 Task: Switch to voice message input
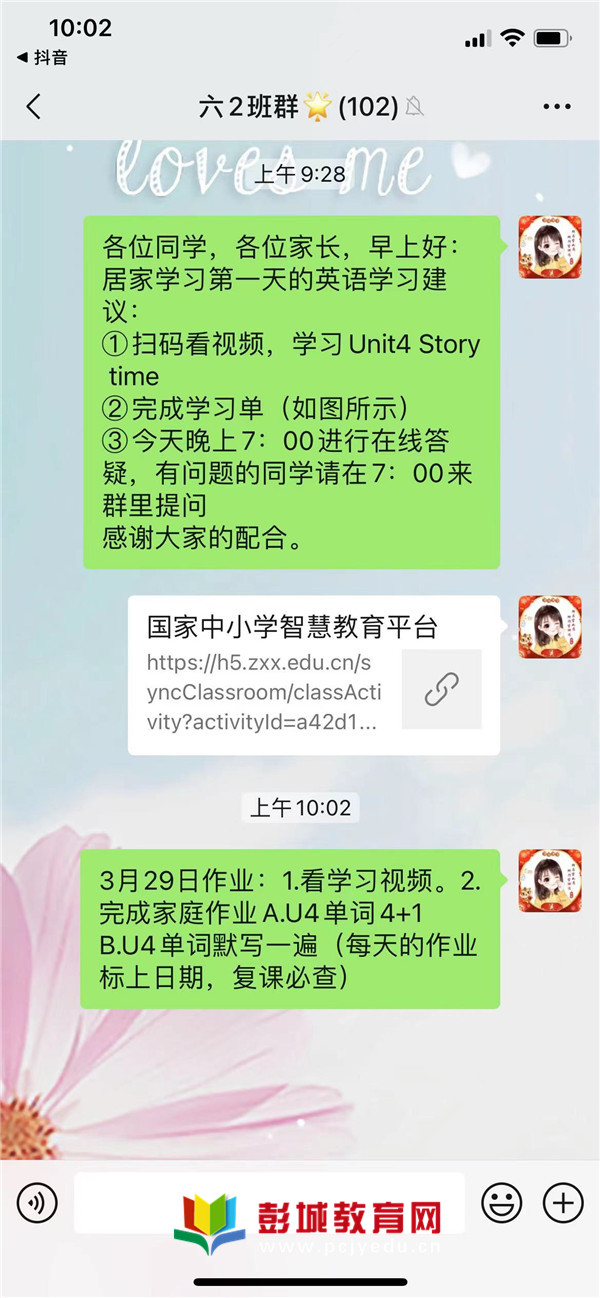[37, 1203]
